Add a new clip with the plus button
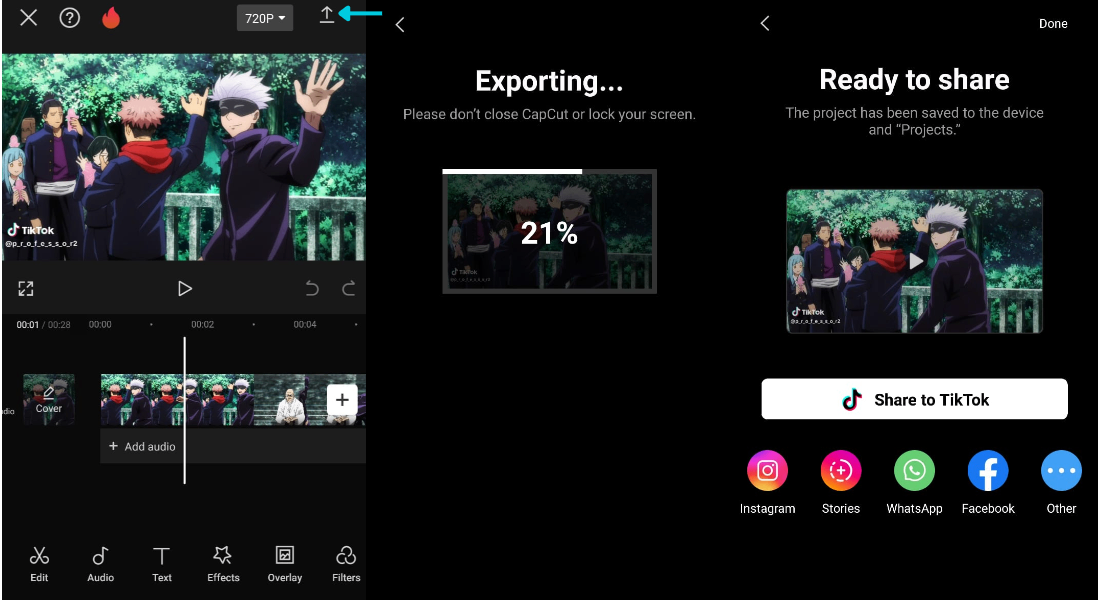The height and width of the screenshot is (600, 1100). coord(342,400)
